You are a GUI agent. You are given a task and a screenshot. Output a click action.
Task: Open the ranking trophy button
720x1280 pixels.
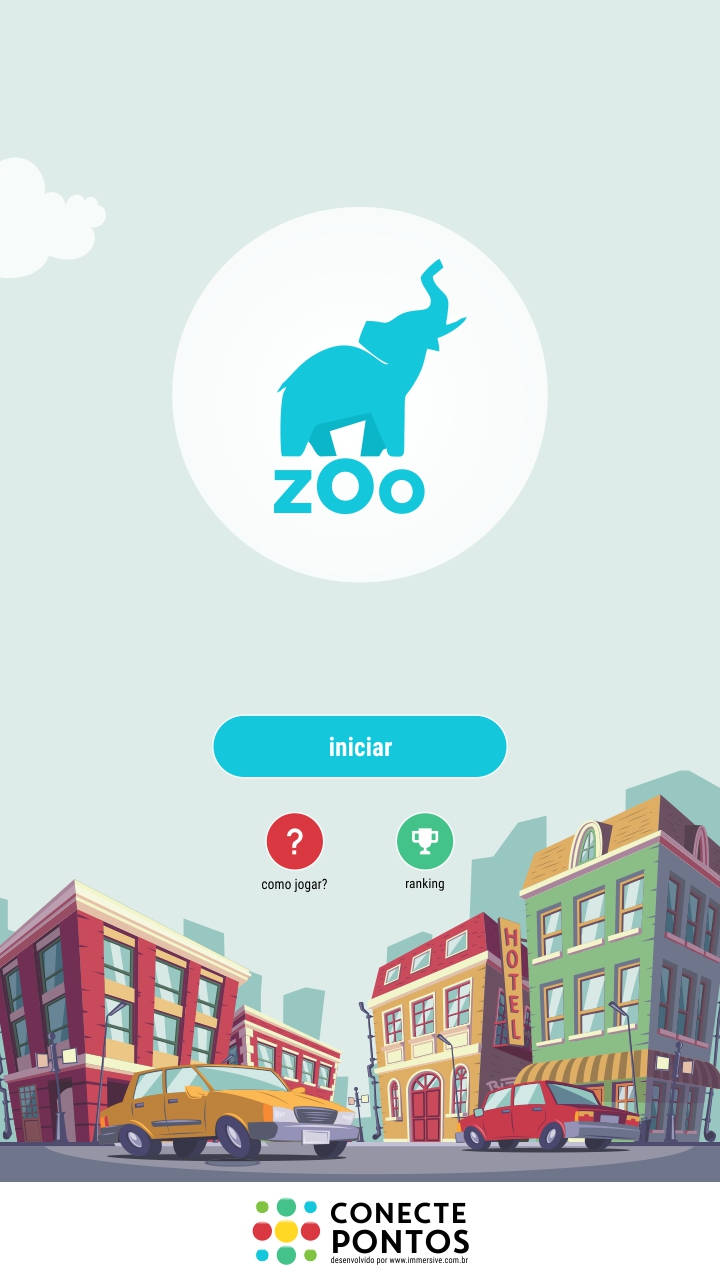(425, 841)
